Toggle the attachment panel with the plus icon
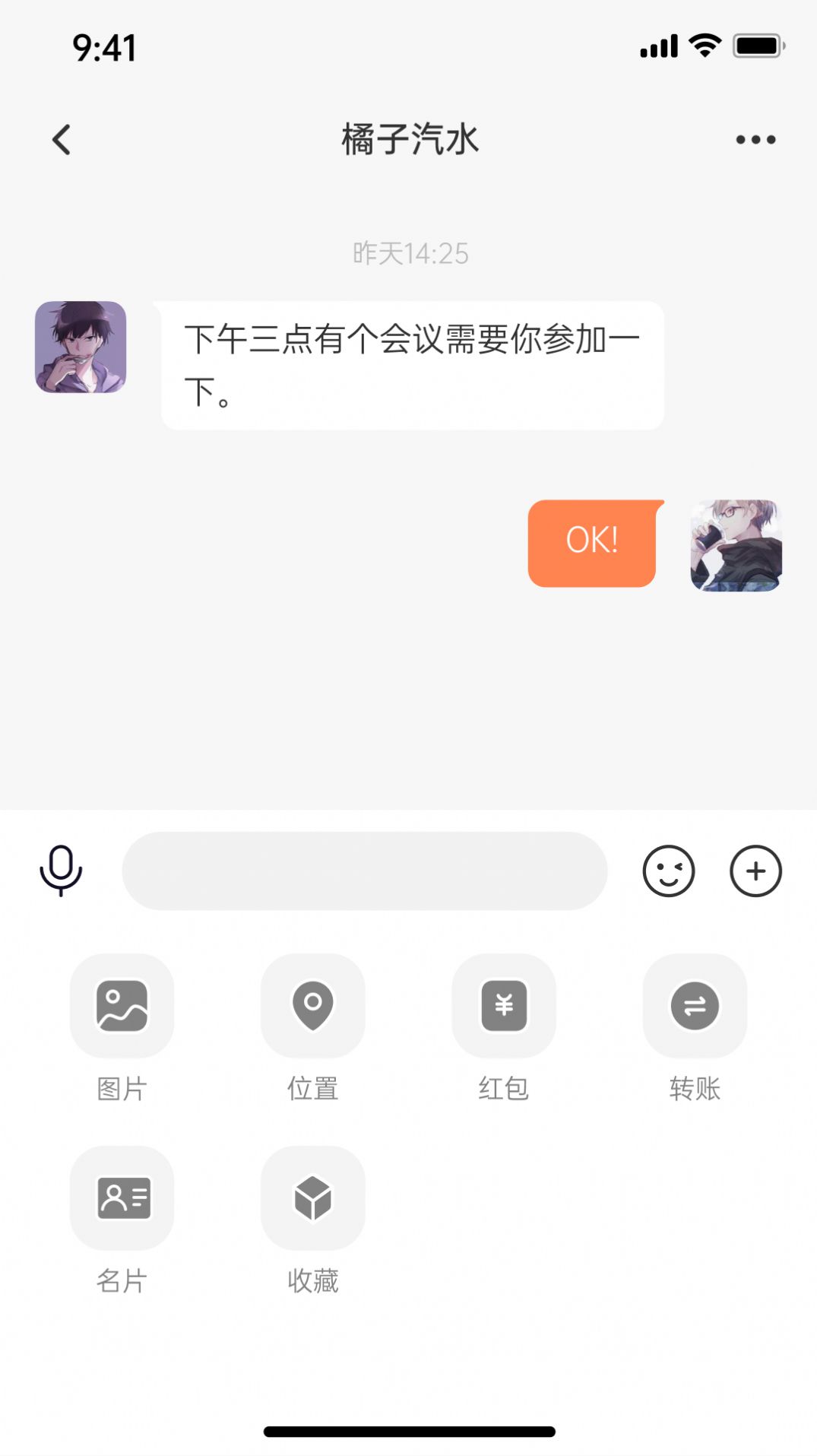The image size is (817, 1456). tap(755, 871)
